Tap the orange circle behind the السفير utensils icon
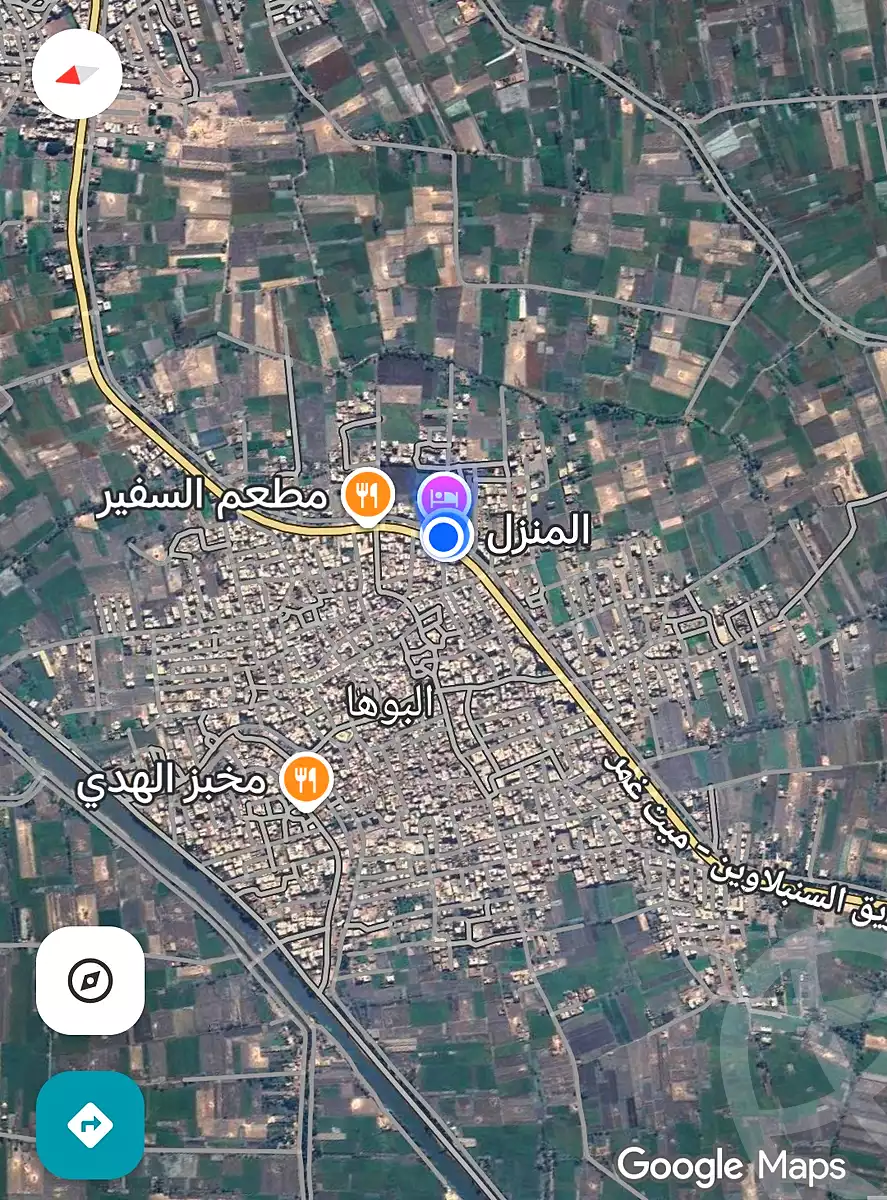This screenshot has height=1200, width=887. pos(366,495)
